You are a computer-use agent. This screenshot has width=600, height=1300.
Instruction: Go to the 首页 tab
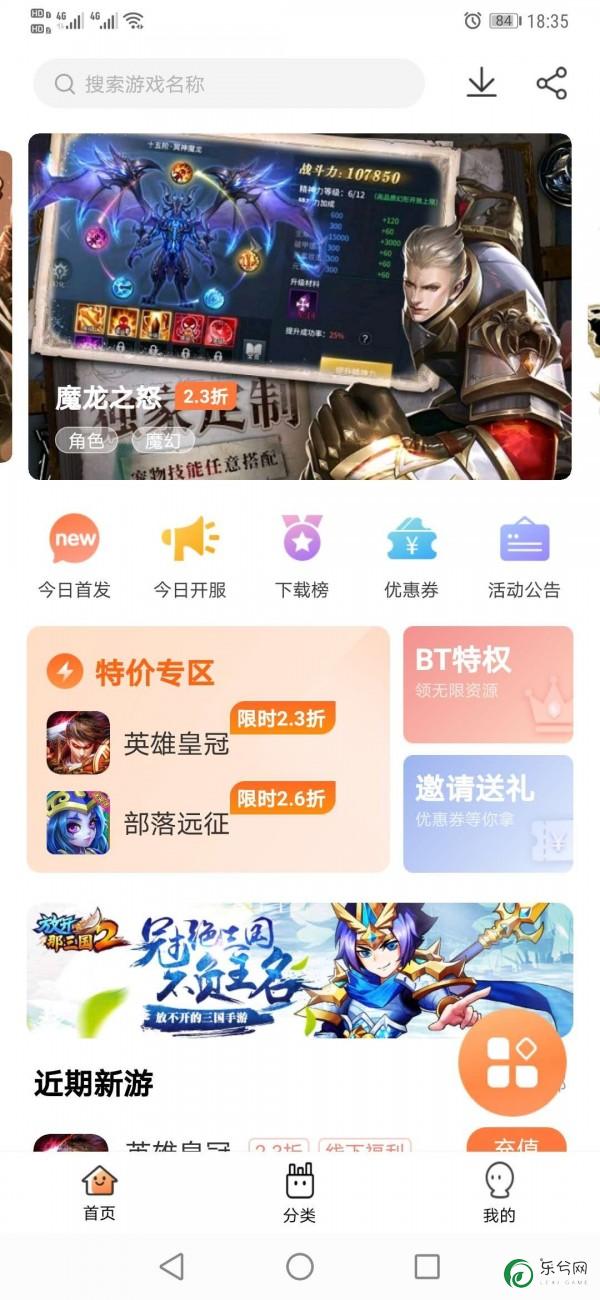pyautogui.click(x=99, y=1193)
